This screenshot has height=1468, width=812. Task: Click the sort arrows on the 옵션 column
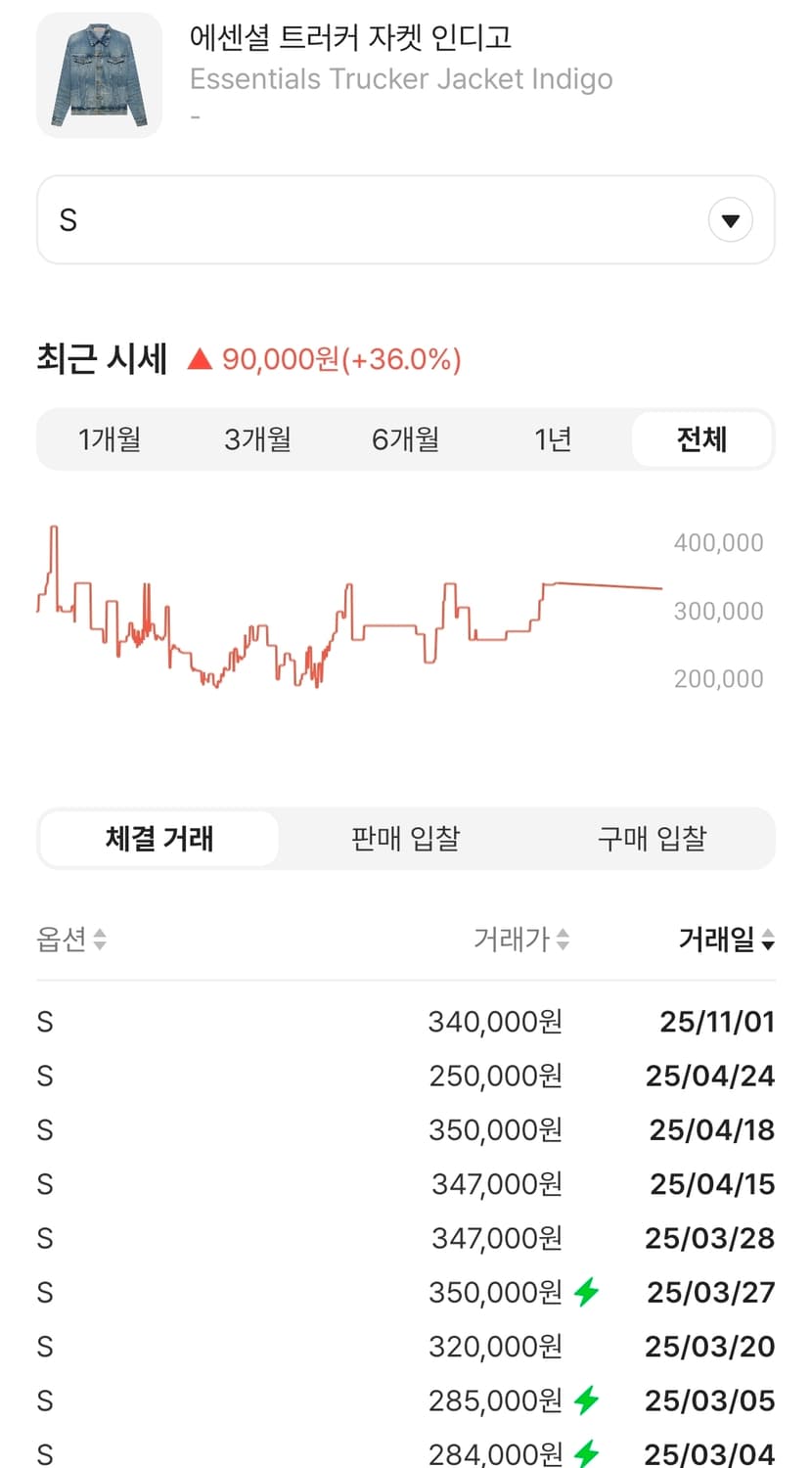pyautogui.click(x=102, y=940)
